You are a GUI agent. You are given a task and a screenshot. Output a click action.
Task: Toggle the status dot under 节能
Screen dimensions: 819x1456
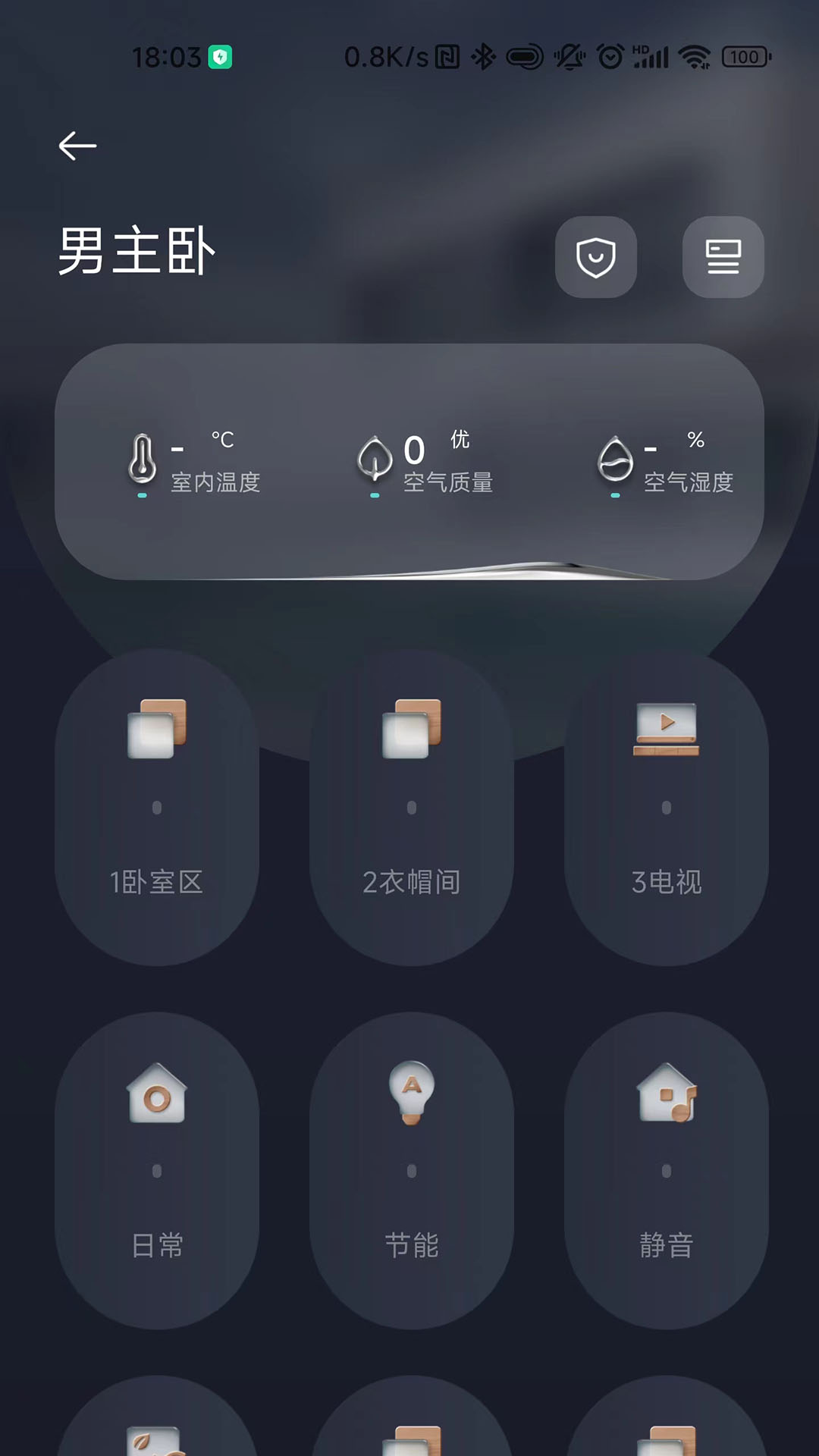point(412,1170)
